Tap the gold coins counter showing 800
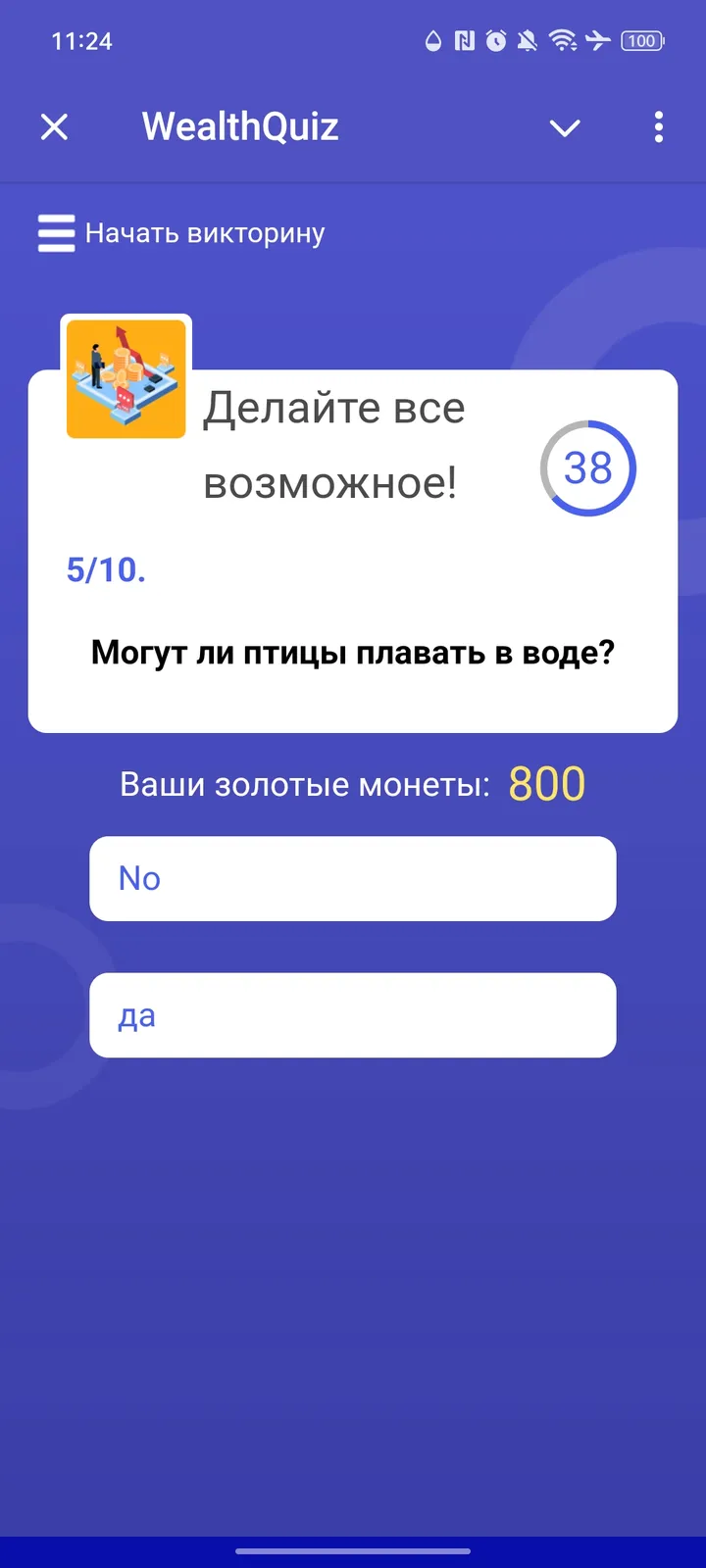The height and width of the screenshot is (1568, 706). 547,783
